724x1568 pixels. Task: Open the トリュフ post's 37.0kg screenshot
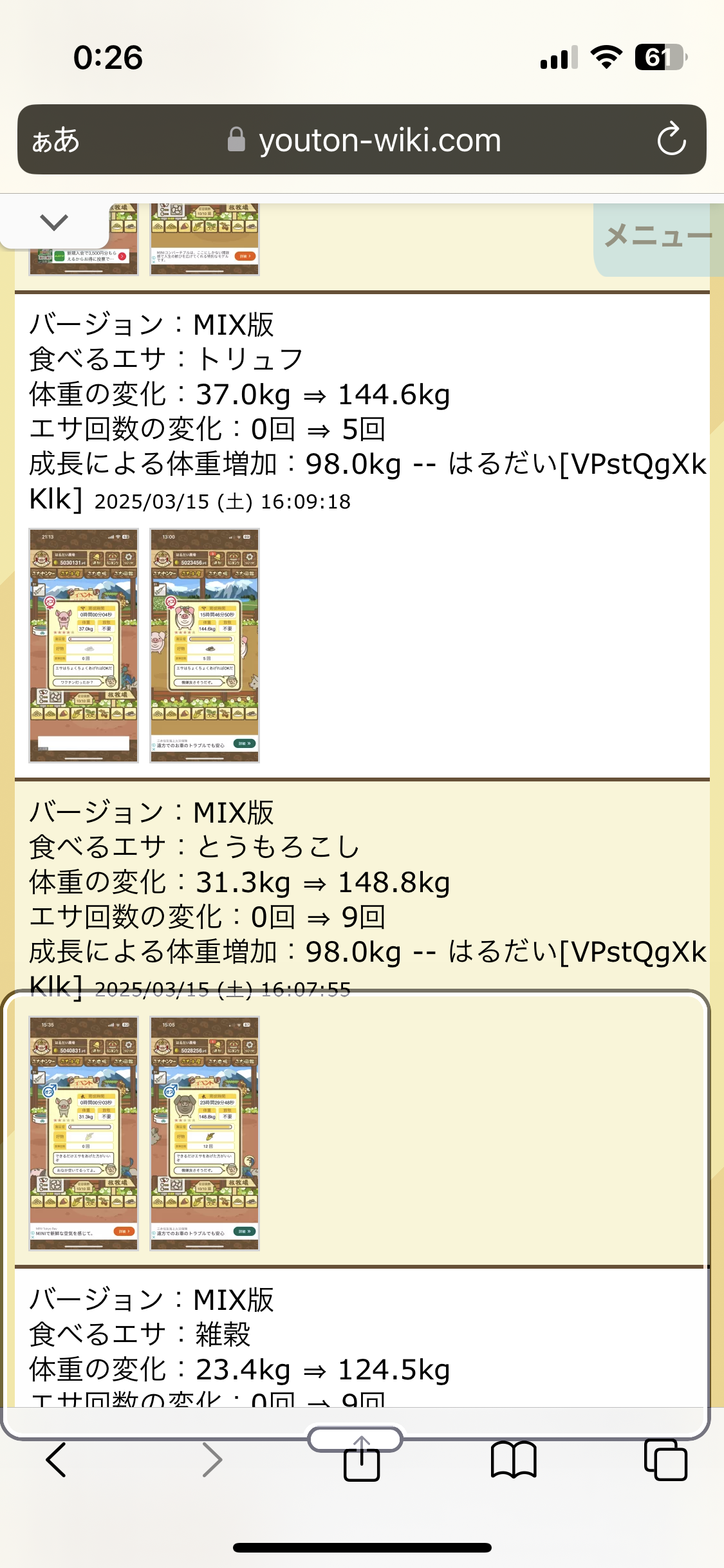84,646
